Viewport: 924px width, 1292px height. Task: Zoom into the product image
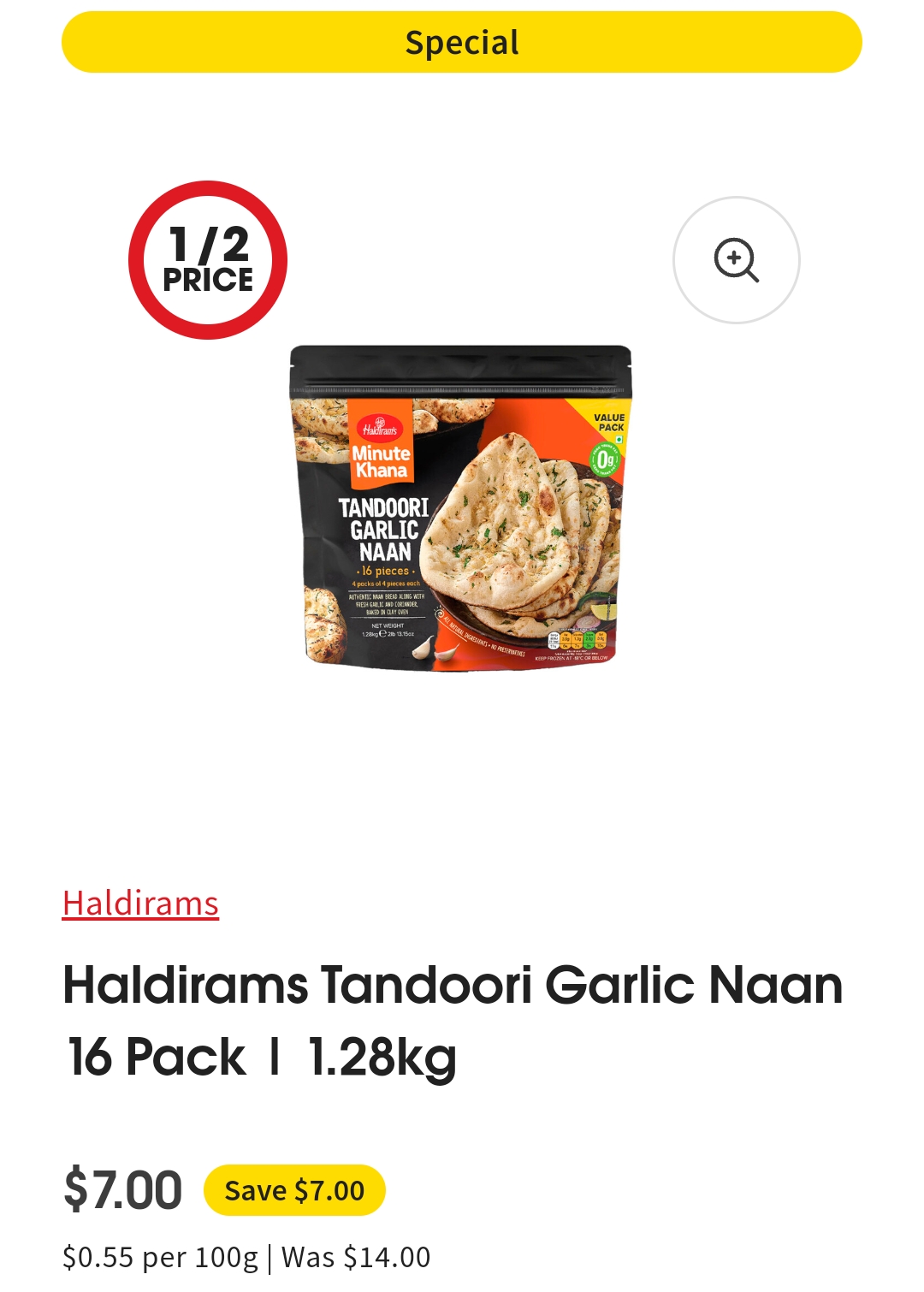pyautogui.click(x=736, y=260)
